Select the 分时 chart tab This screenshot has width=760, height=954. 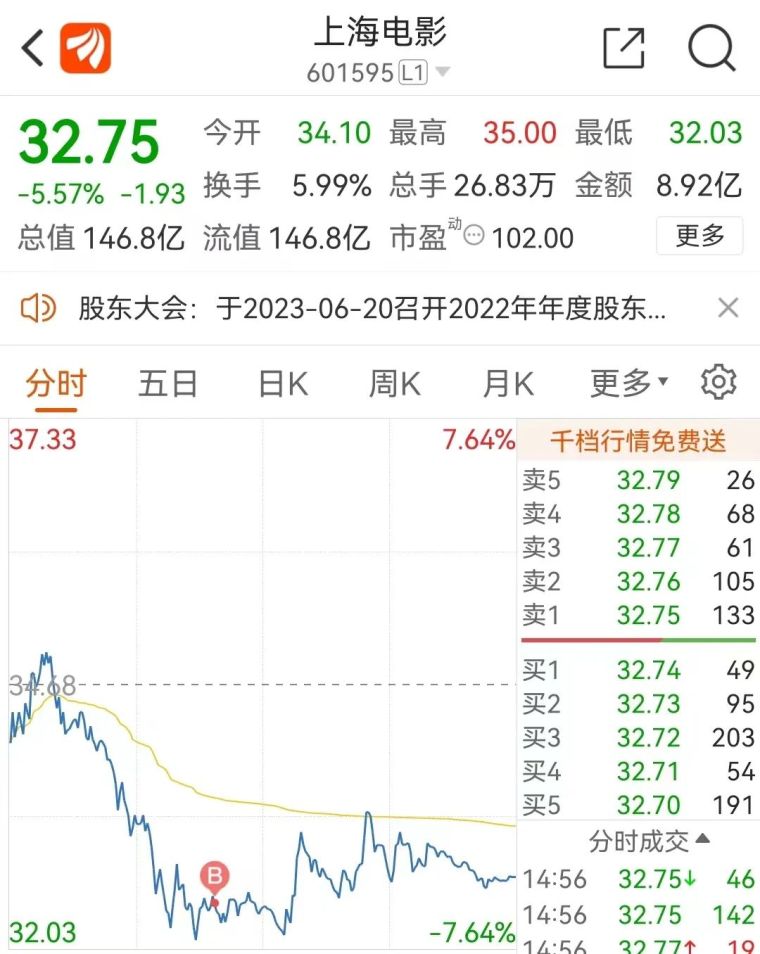point(56,383)
